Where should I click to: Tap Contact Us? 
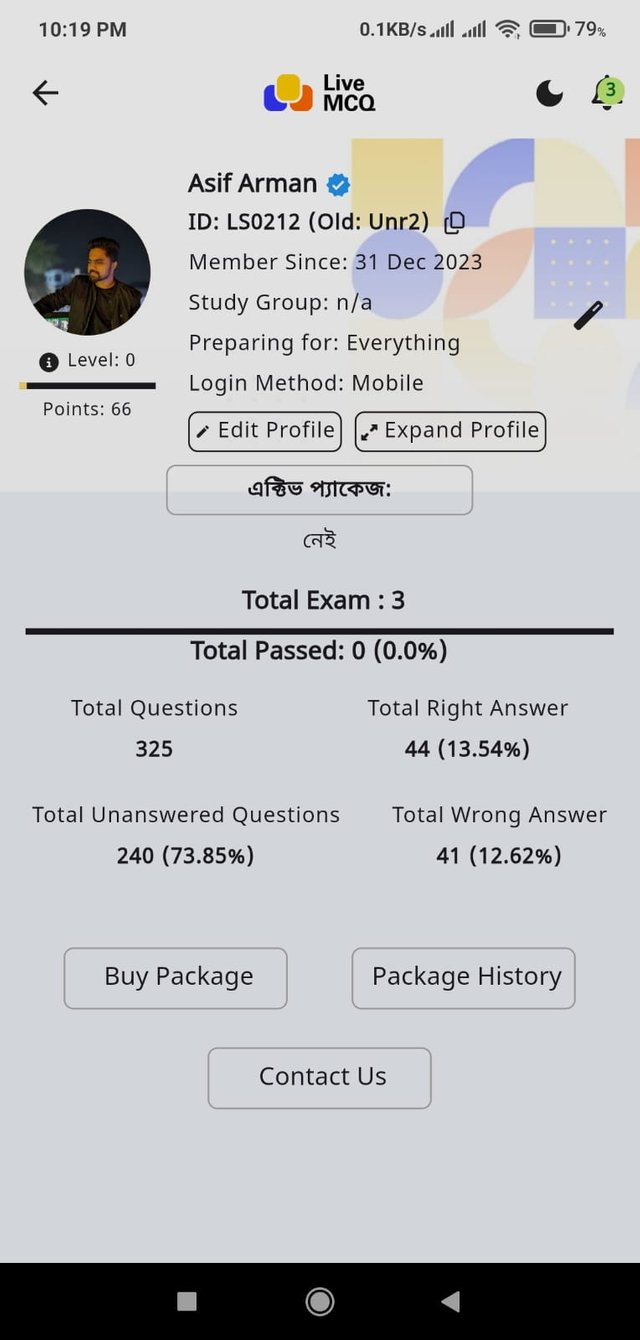[x=320, y=1078]
